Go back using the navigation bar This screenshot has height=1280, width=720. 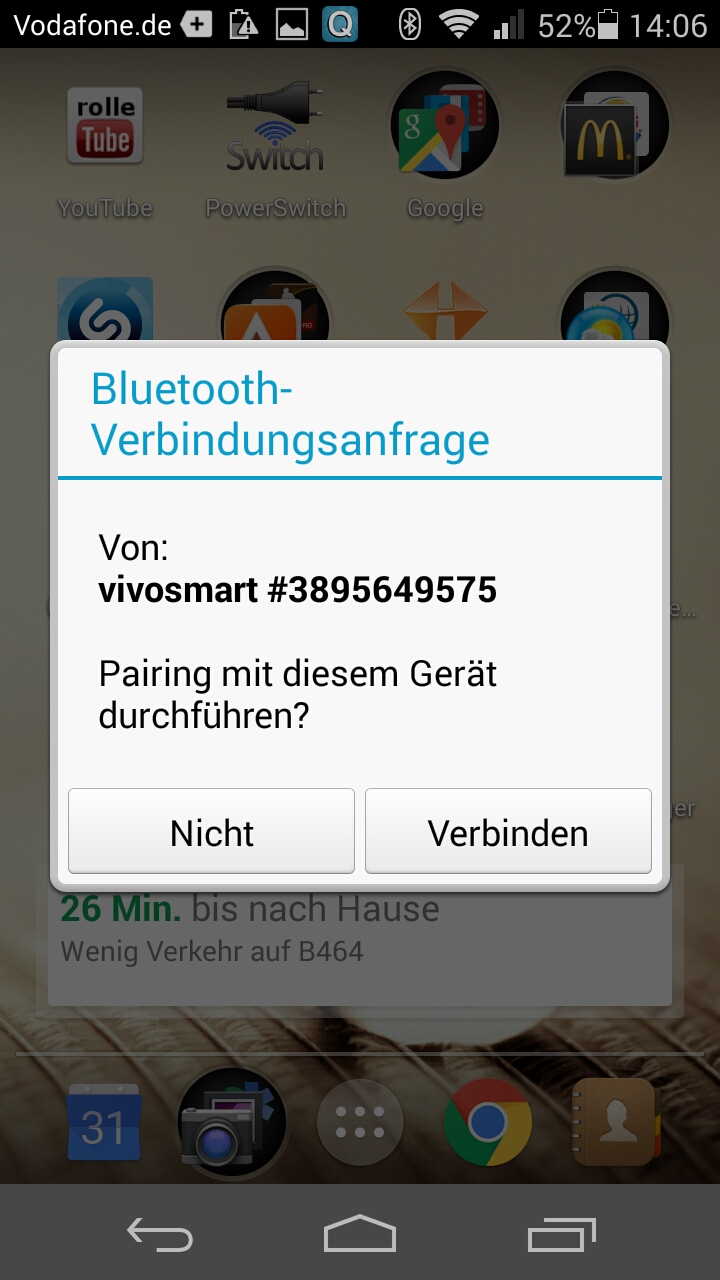click(x=160, y=1235)
